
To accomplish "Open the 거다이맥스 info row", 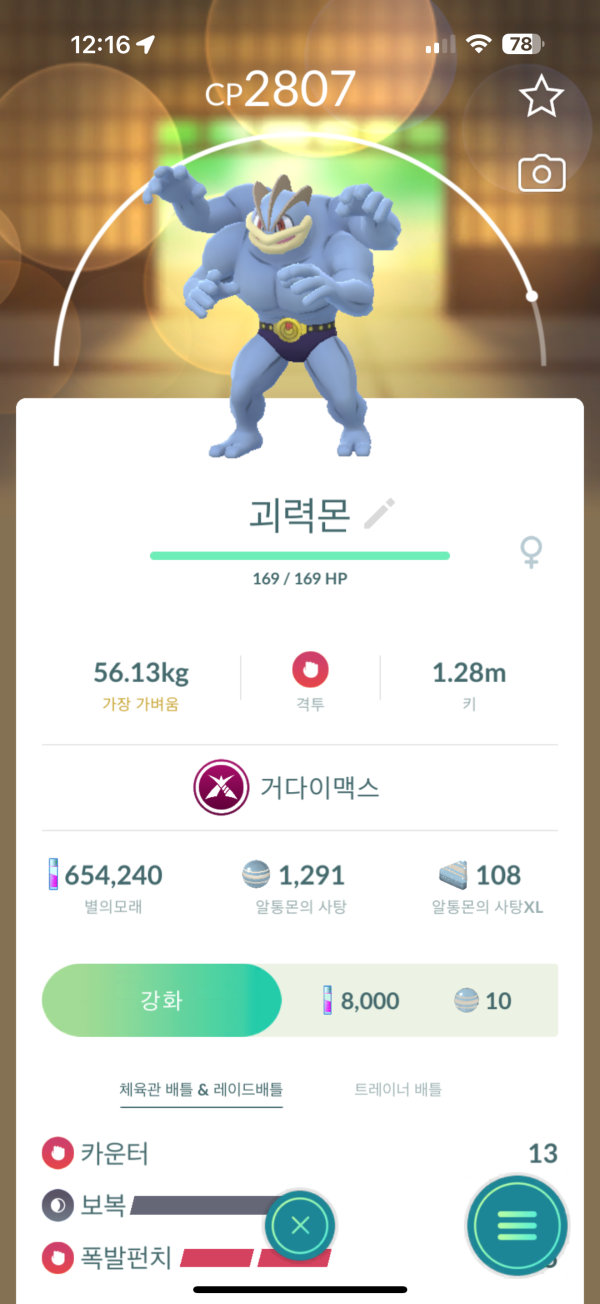I will 300,788.
